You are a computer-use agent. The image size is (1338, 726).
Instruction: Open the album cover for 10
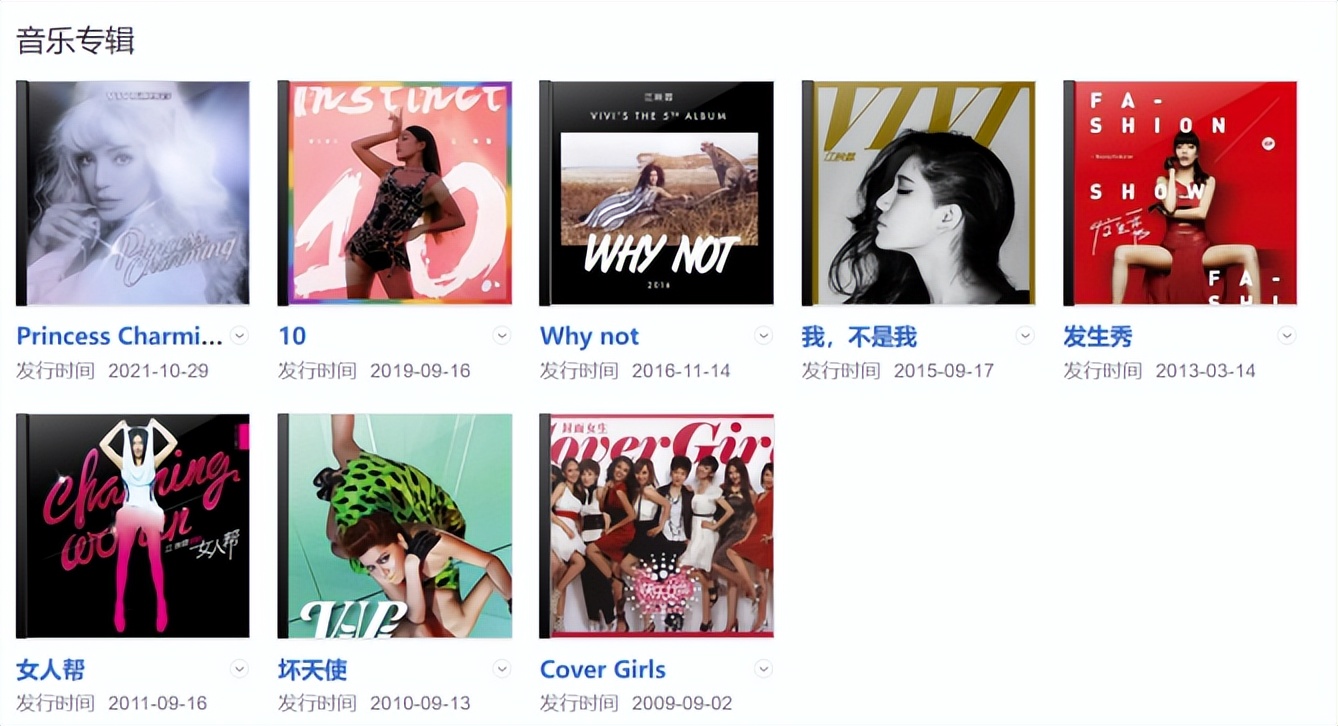(395, 193)
